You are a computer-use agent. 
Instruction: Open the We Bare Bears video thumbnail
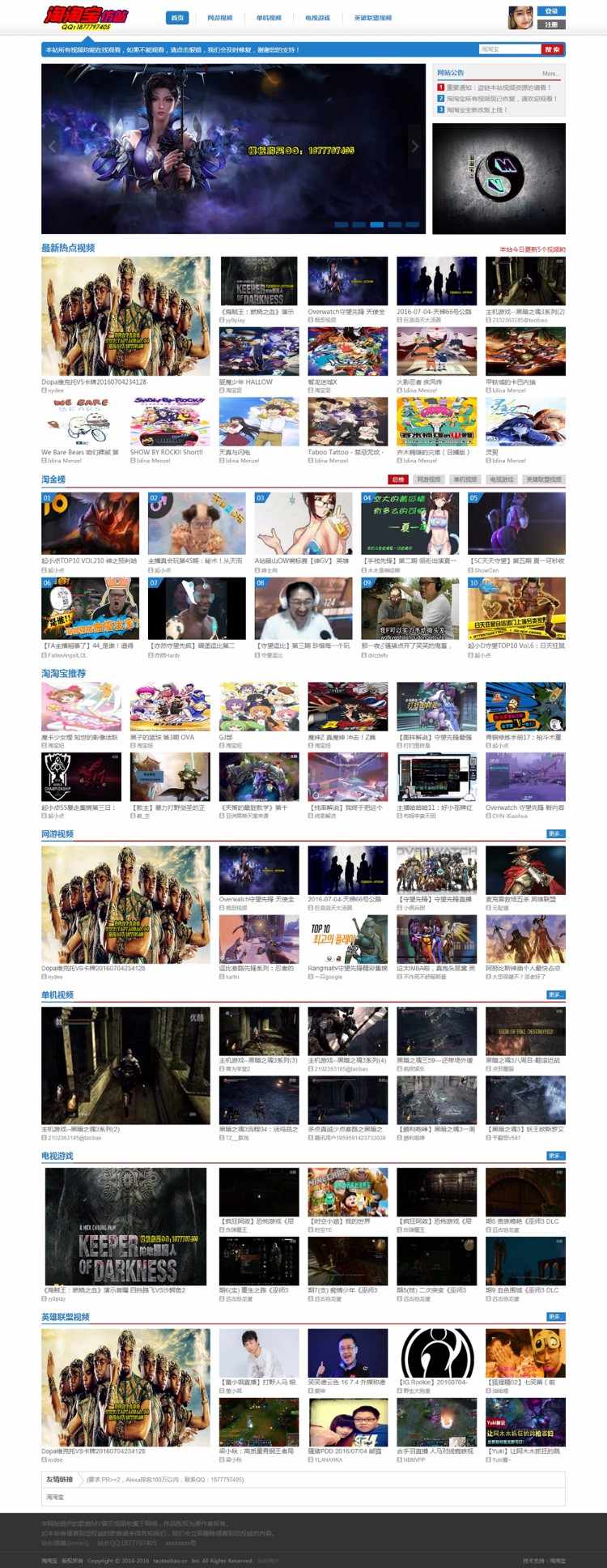81,422
